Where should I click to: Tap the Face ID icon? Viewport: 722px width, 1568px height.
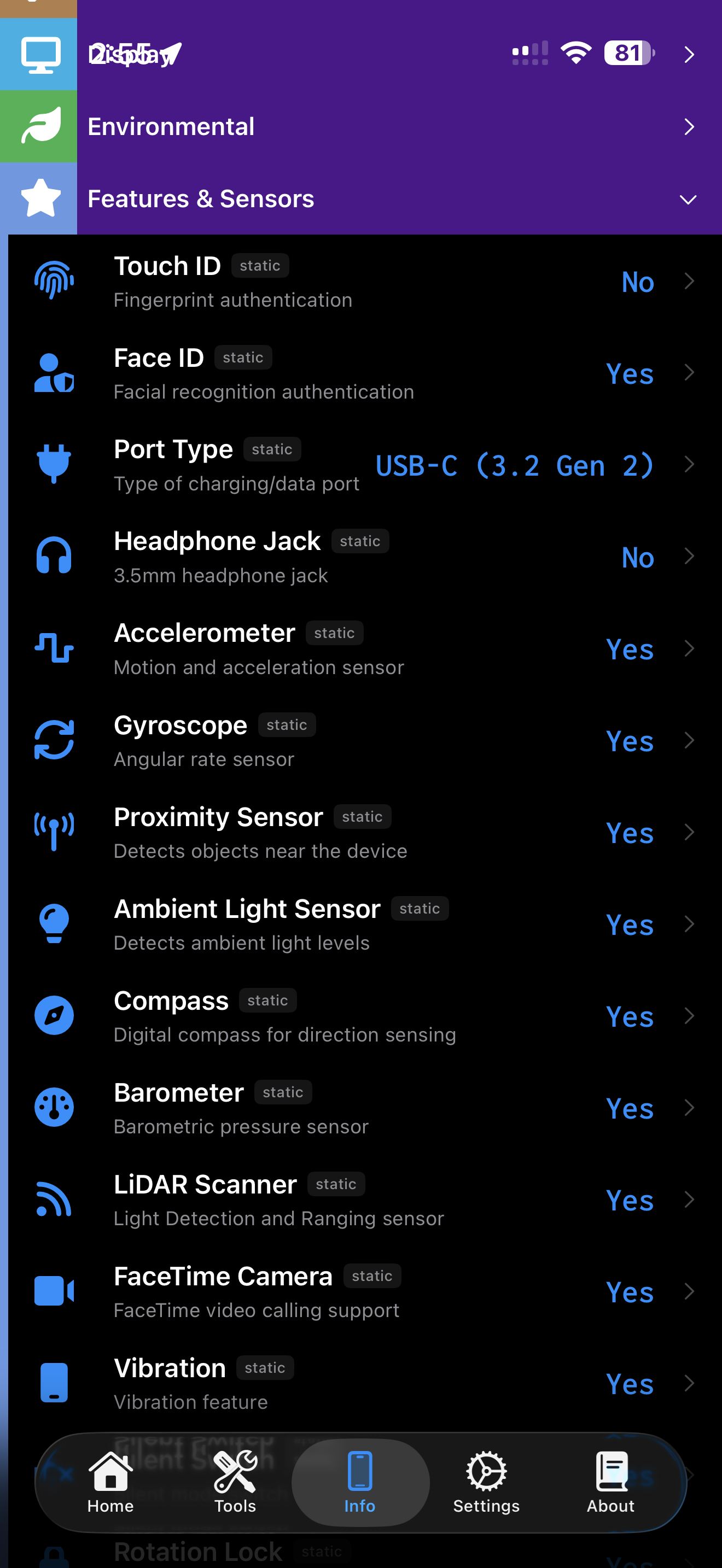(54, 372)
